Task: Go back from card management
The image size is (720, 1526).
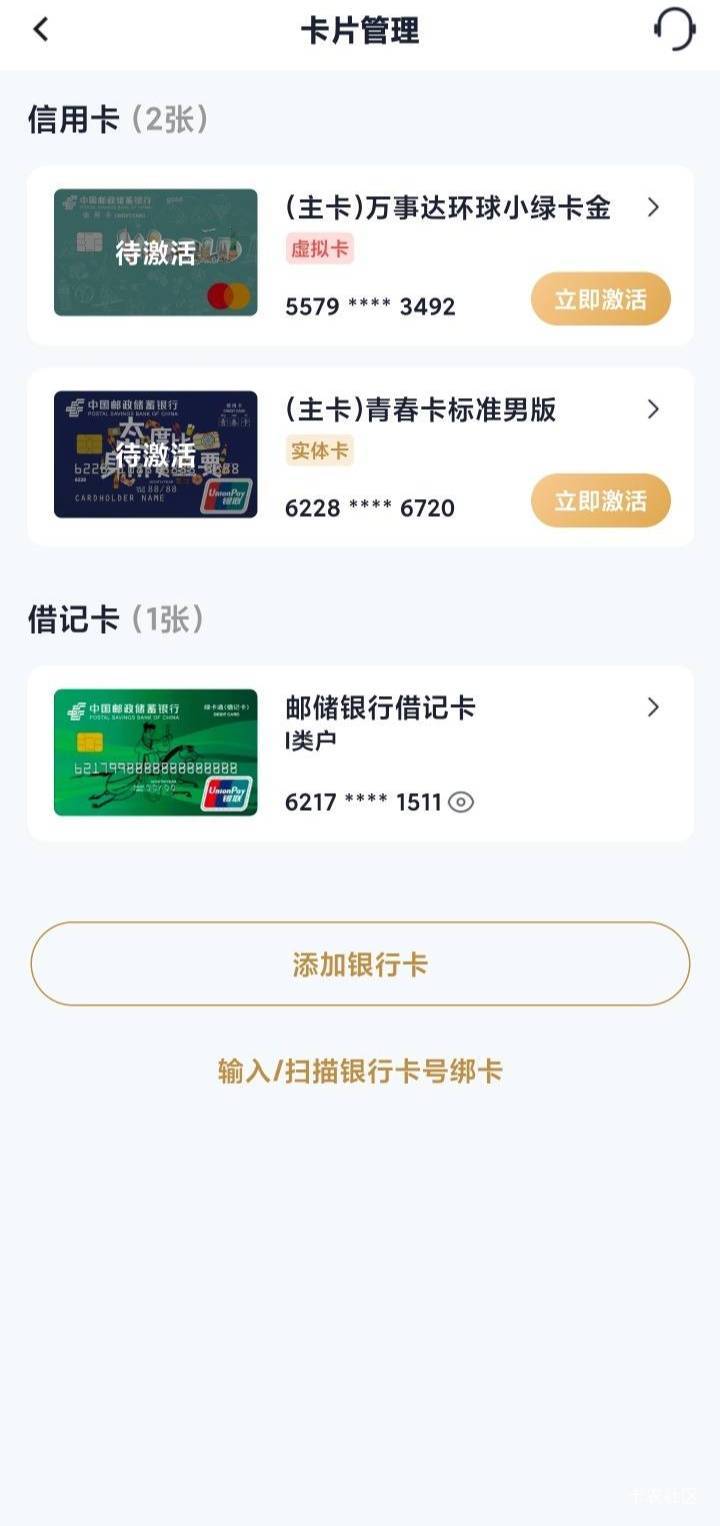Action: tap(40, 29)
